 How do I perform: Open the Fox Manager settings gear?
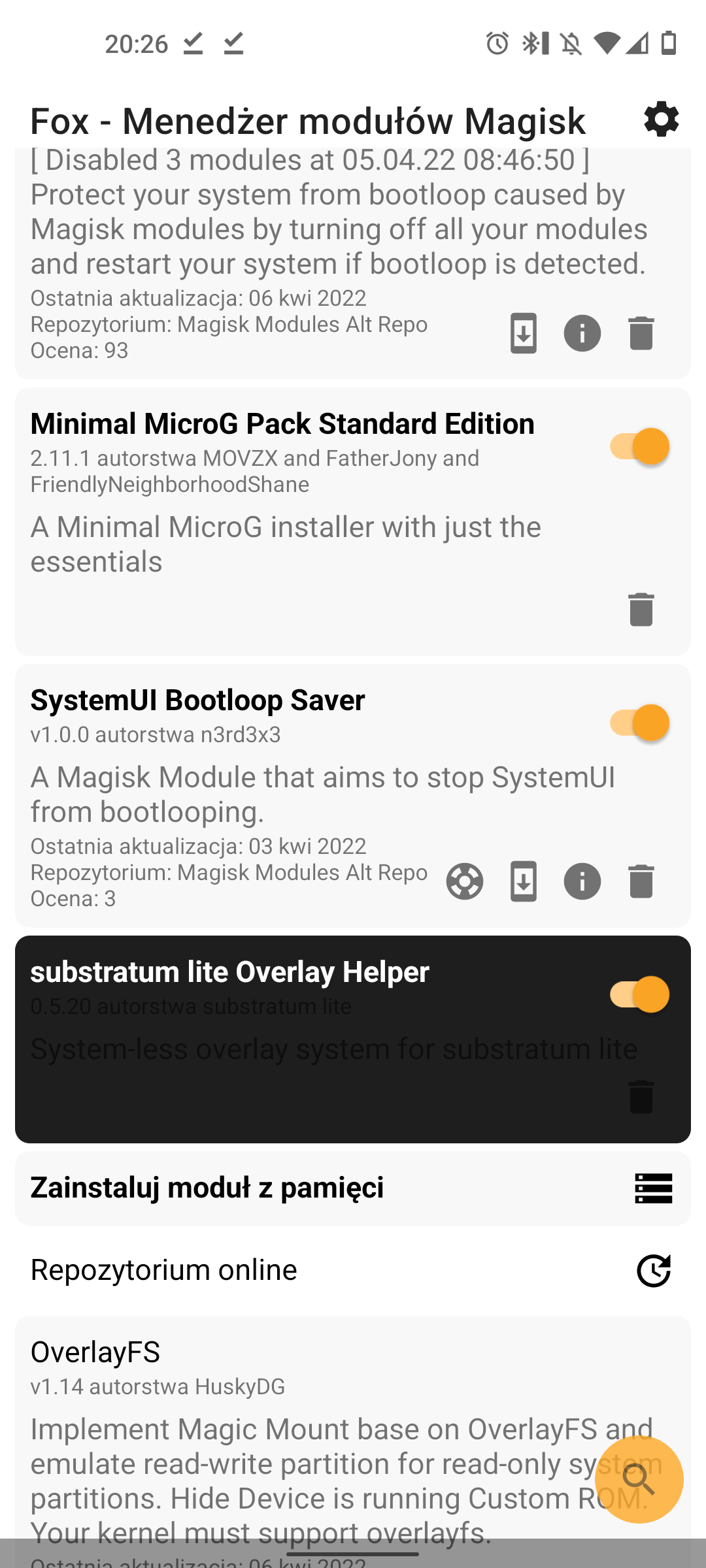661,120
